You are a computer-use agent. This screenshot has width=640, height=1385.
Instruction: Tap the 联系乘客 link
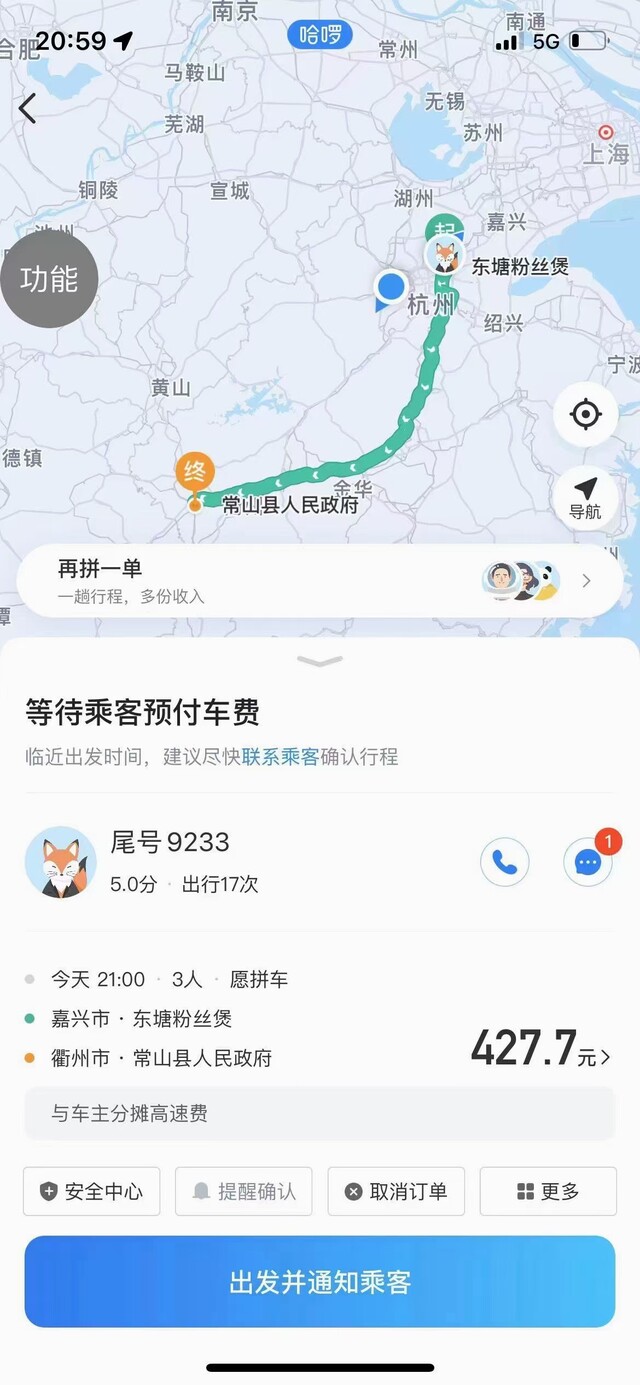point(280,757)
